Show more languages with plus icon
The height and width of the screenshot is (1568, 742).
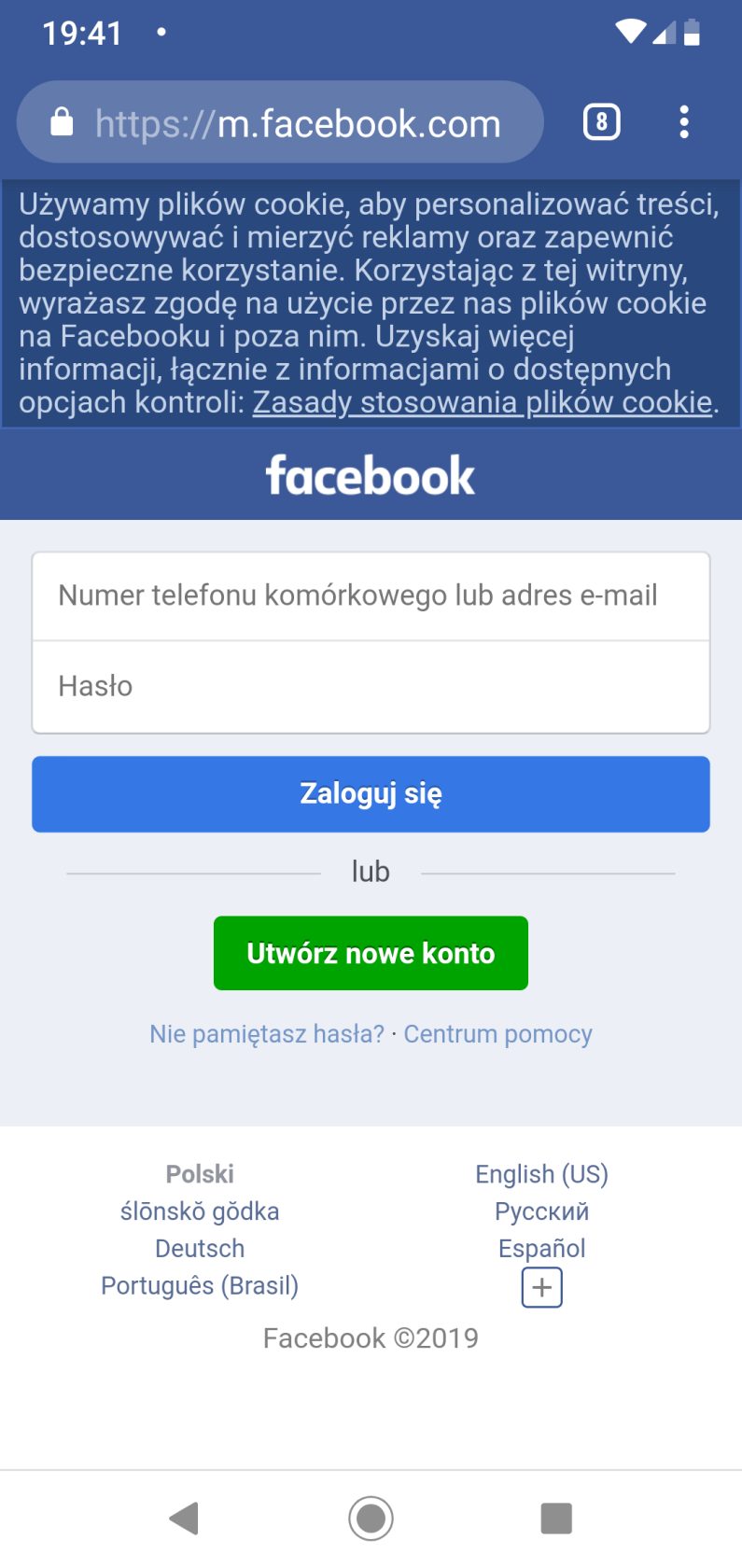(541, 1288)
